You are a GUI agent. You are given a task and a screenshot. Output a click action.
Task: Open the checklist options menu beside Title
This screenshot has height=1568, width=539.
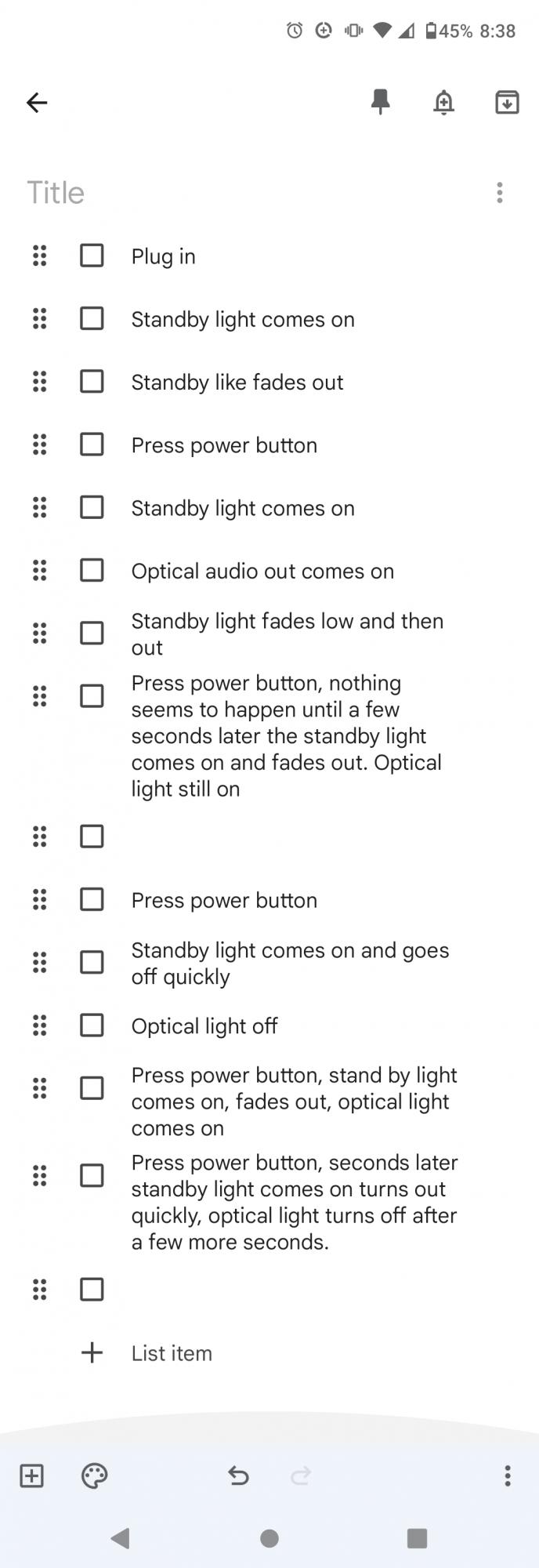coord(500,193)
